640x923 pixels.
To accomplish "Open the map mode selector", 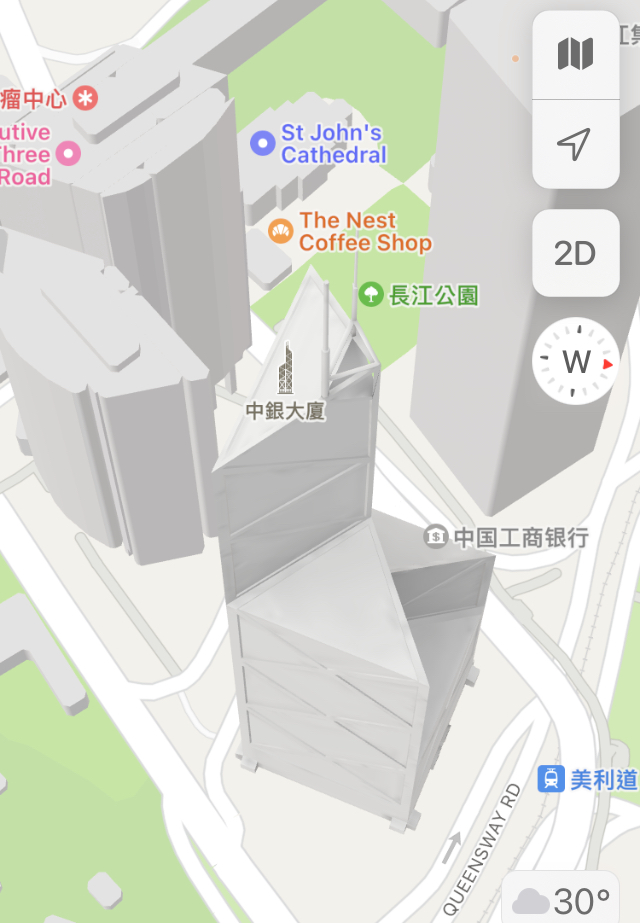I will pos(575,54).
